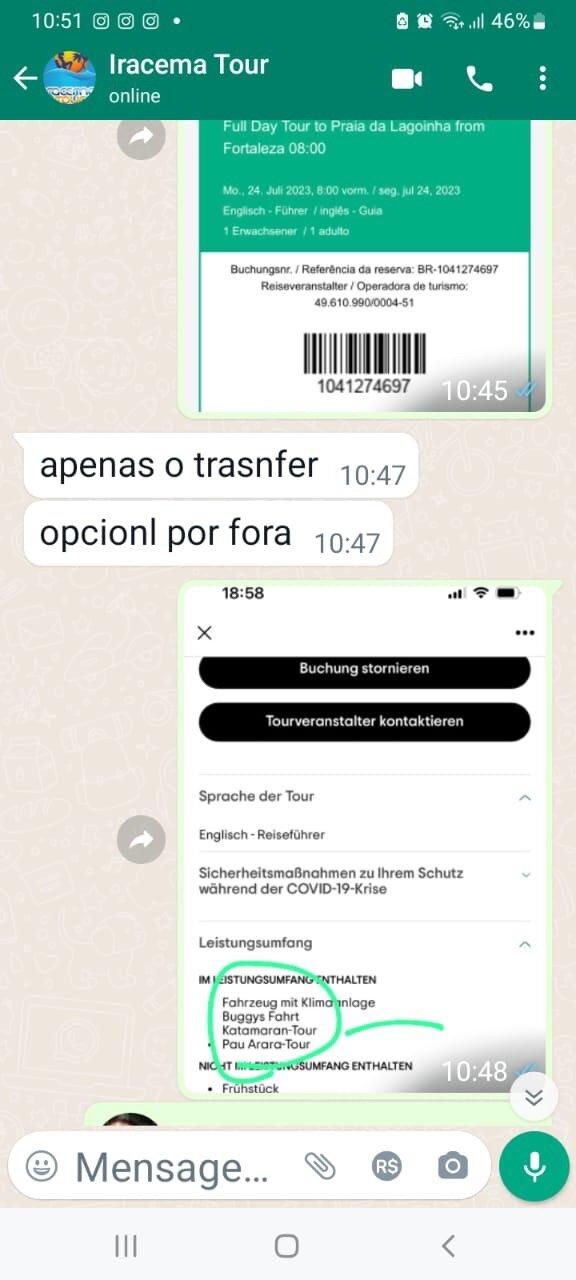Open the camera from the message bar
The image size is (576, 1280).
click(x=453, y=1166)
